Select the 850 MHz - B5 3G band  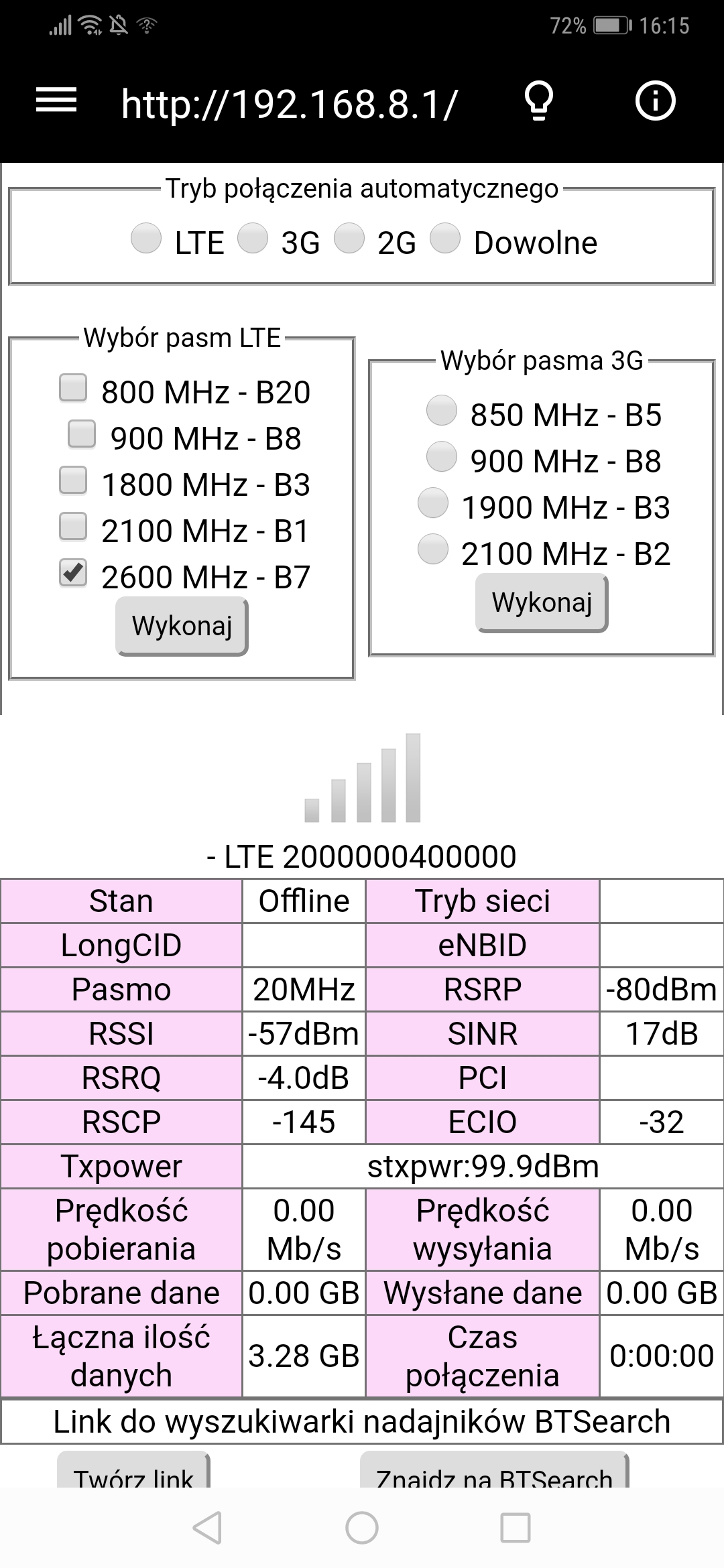pyautogui.click(x=442, y=410)
